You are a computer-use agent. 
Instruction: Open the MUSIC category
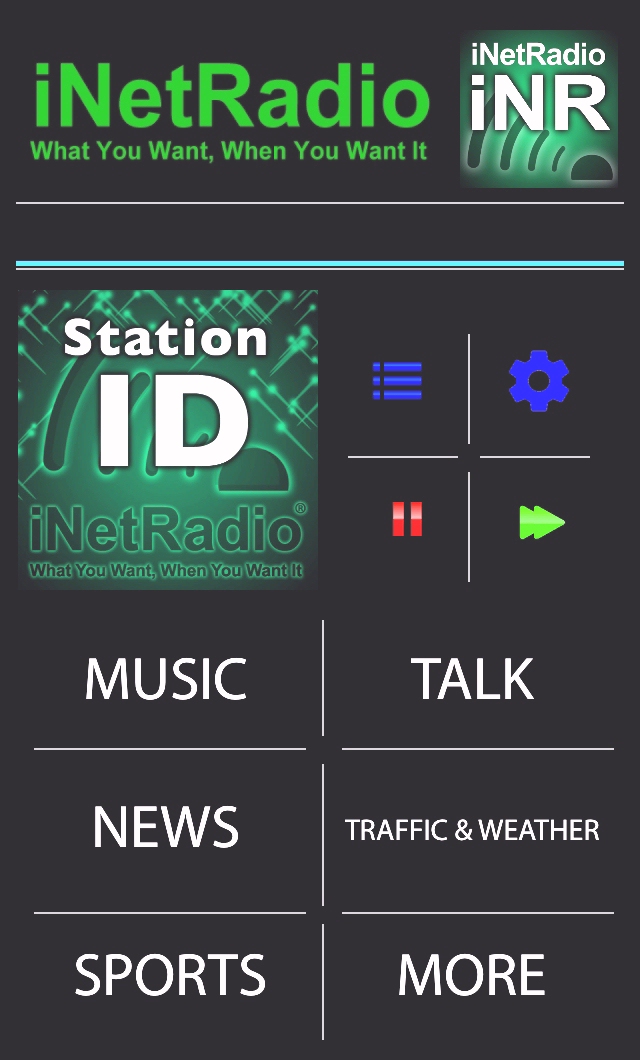166,679
